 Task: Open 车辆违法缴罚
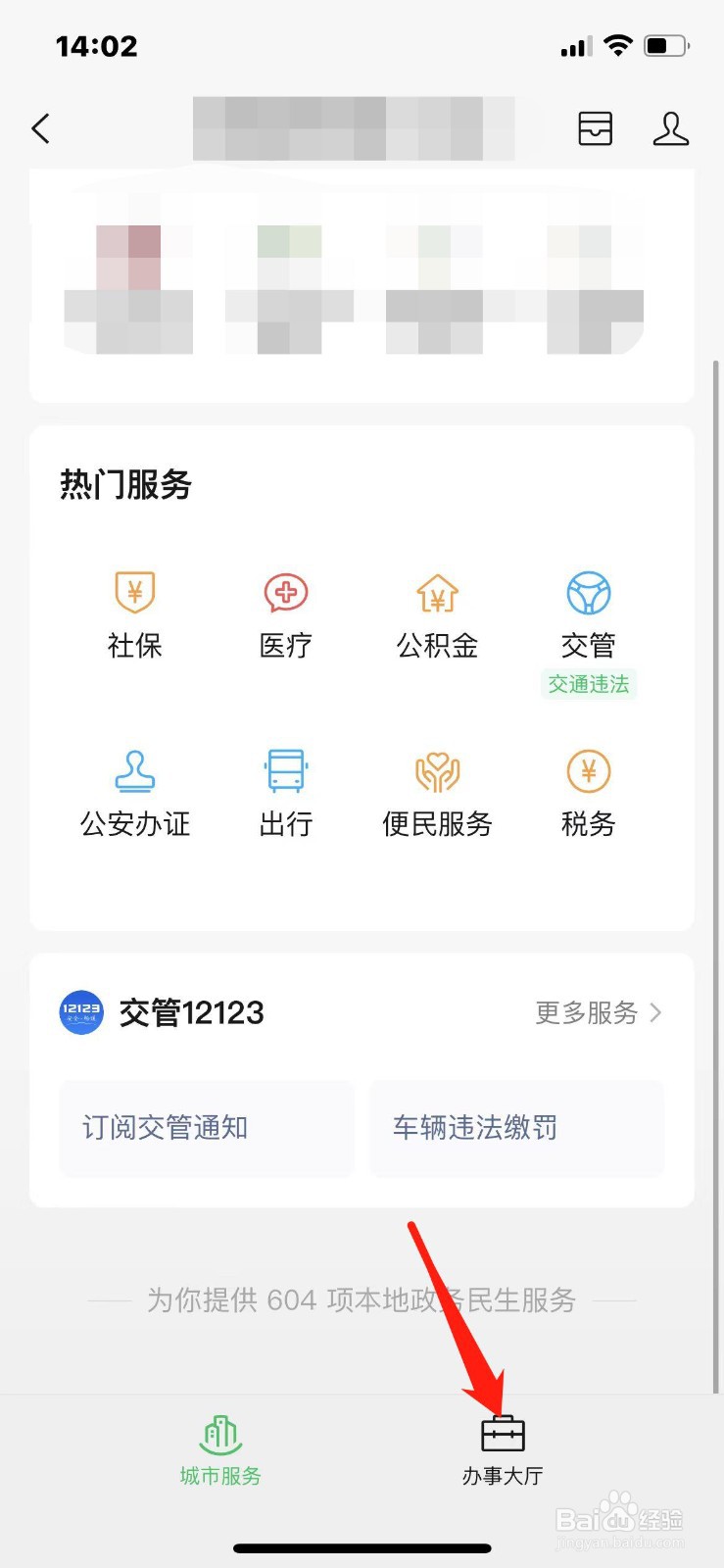(516, 1128)
